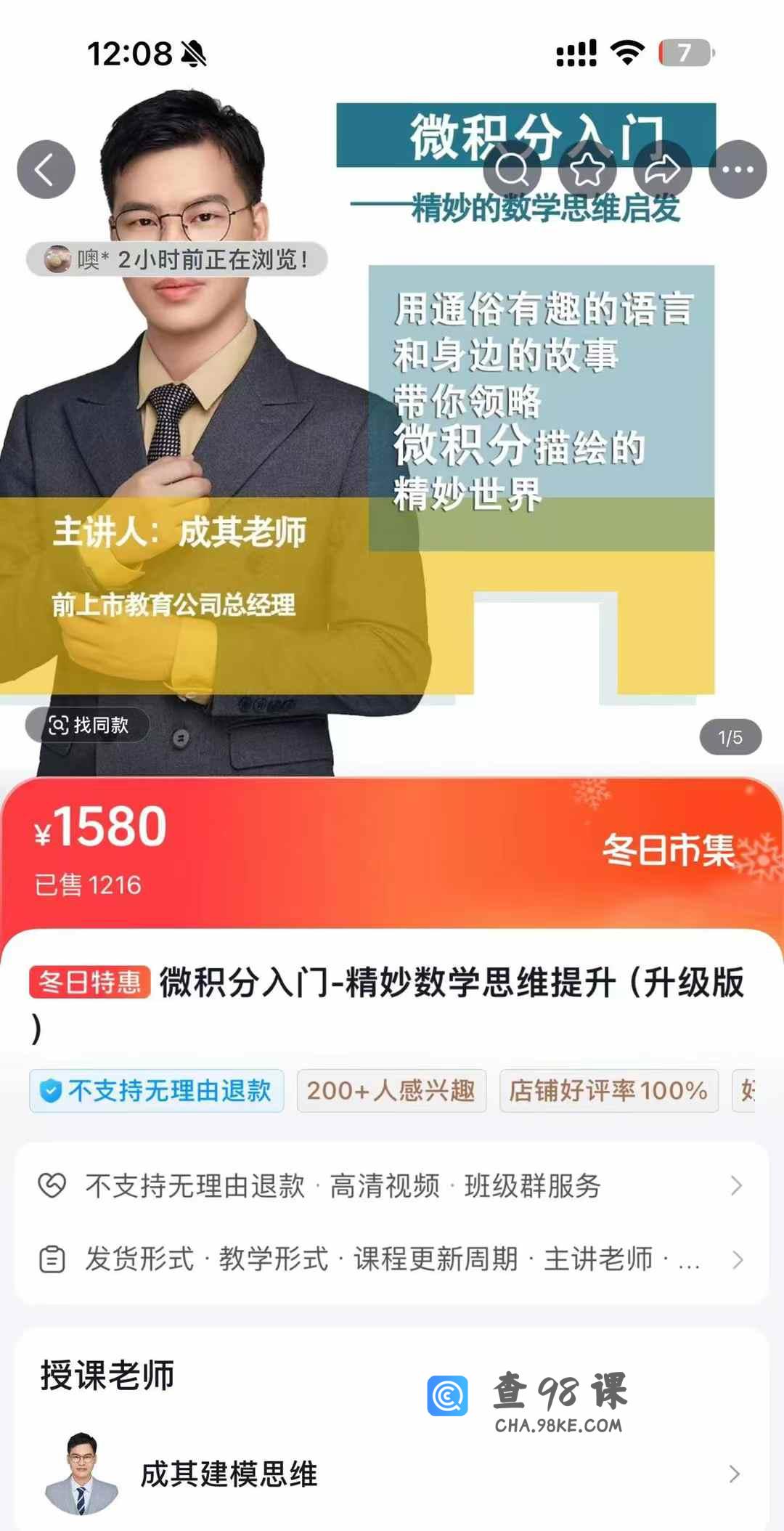
Task: Tap 找同款 to find similar items
Action: click(x=88, y=724)
